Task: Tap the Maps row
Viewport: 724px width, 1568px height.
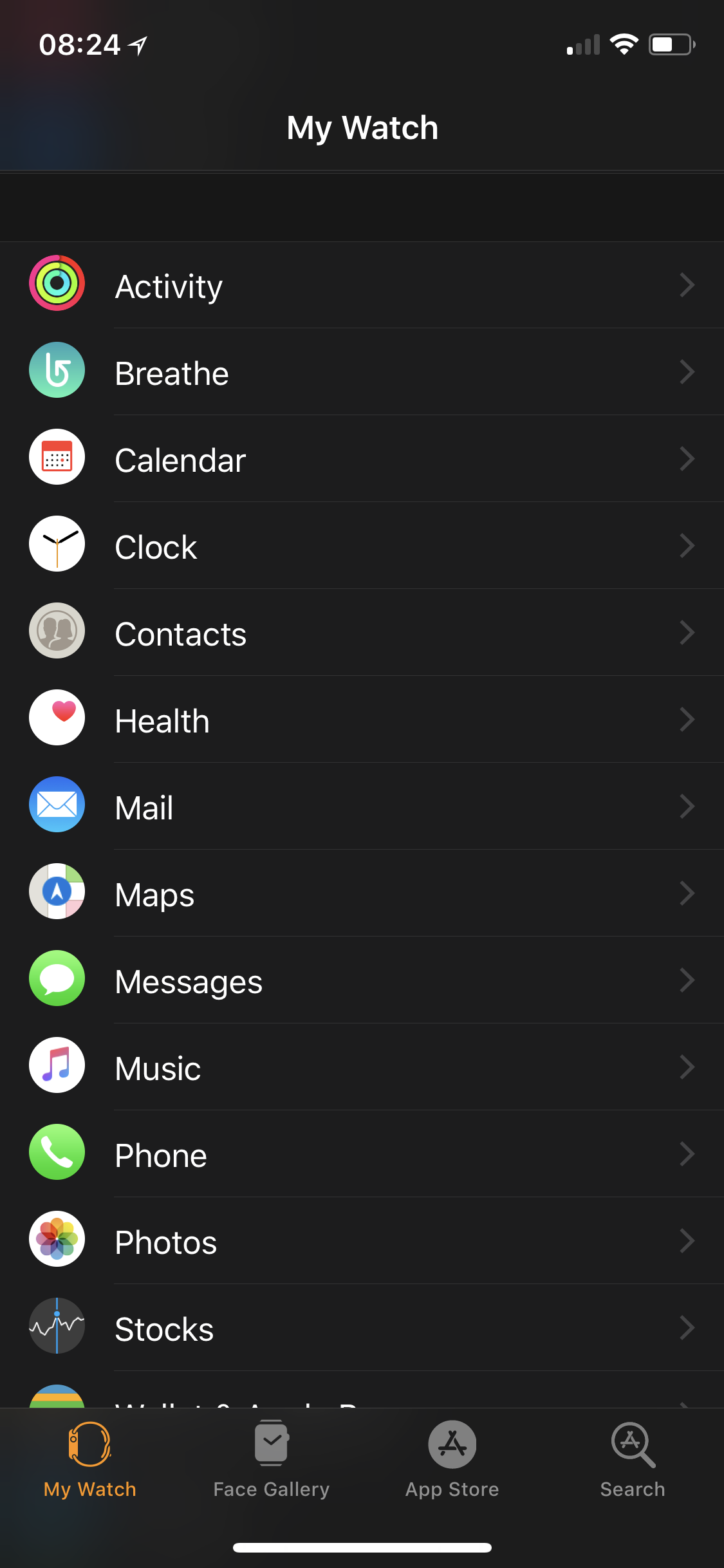Action: tap(362, 893)
